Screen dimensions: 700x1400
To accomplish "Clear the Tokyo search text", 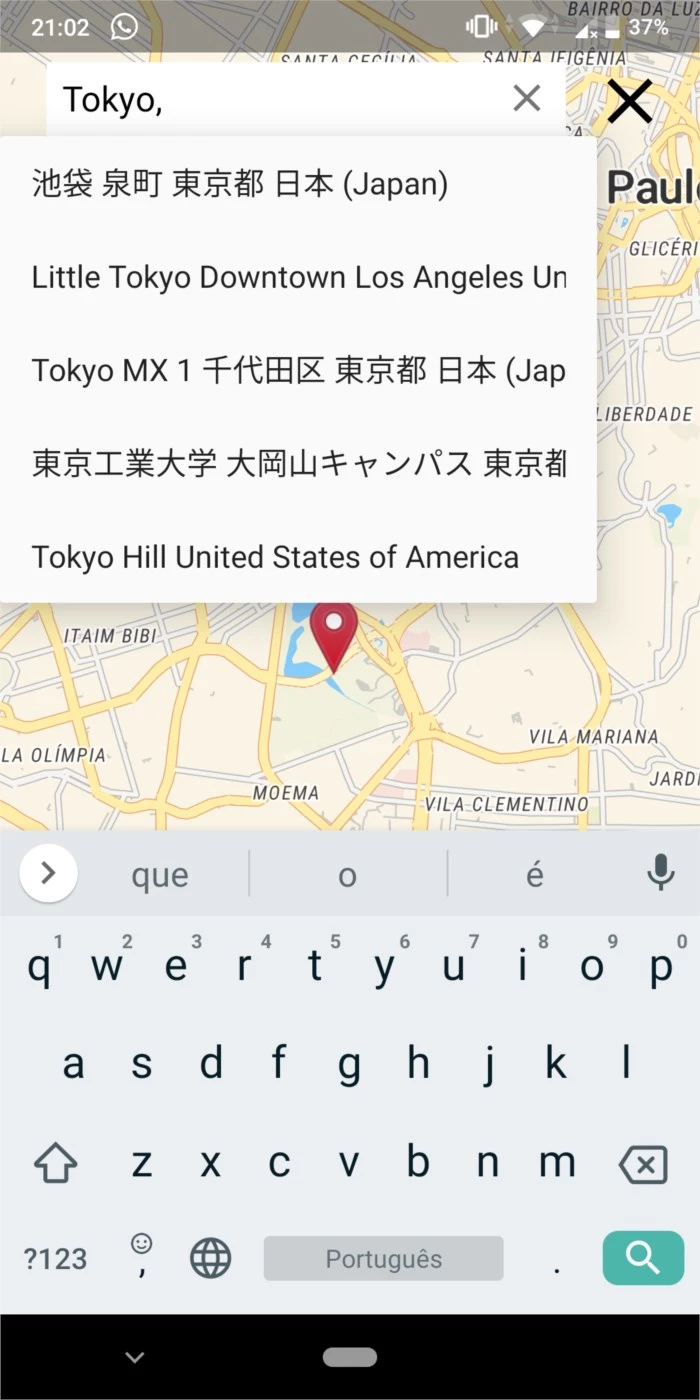I will (526, 98).
